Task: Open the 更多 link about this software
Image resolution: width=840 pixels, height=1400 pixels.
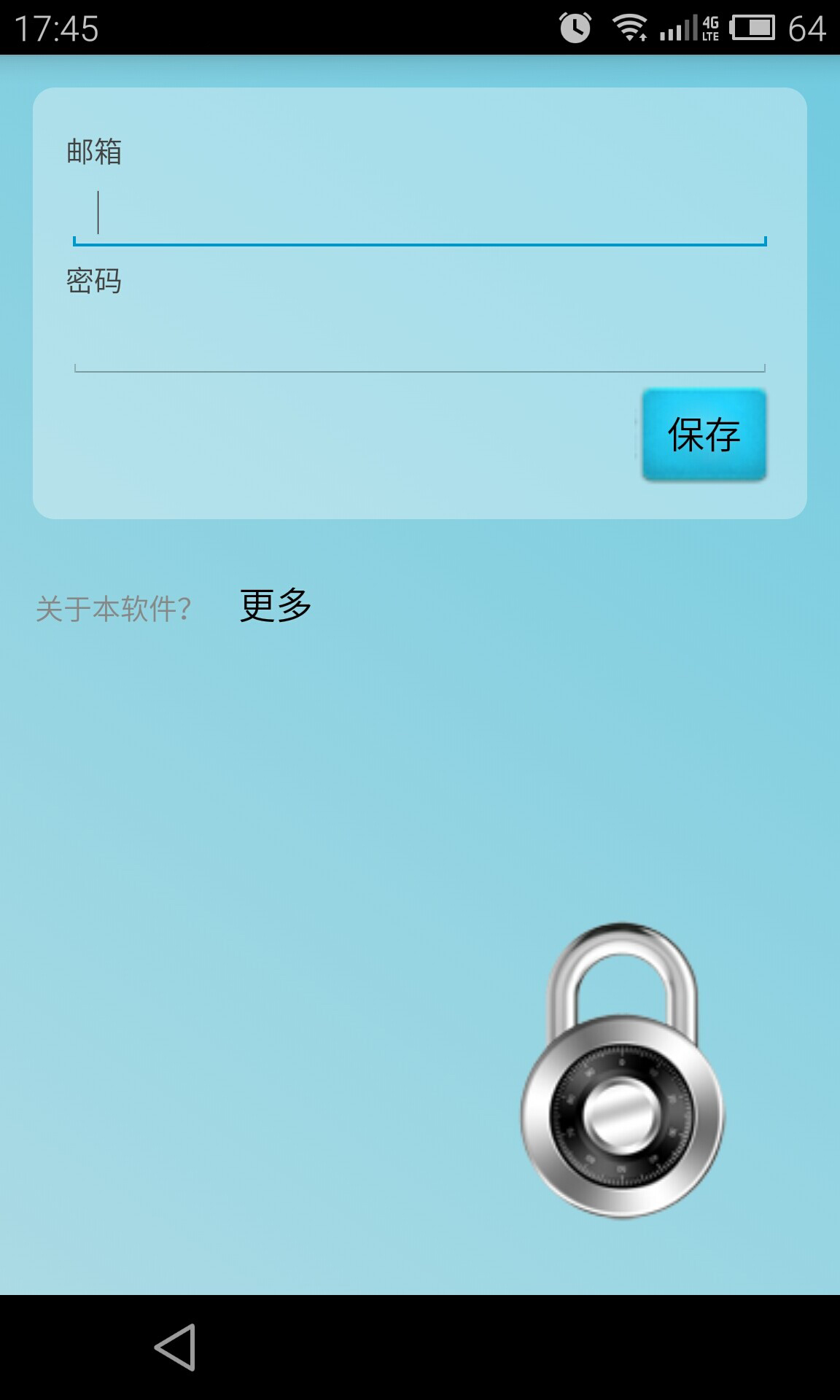Action: coord(276,605)
